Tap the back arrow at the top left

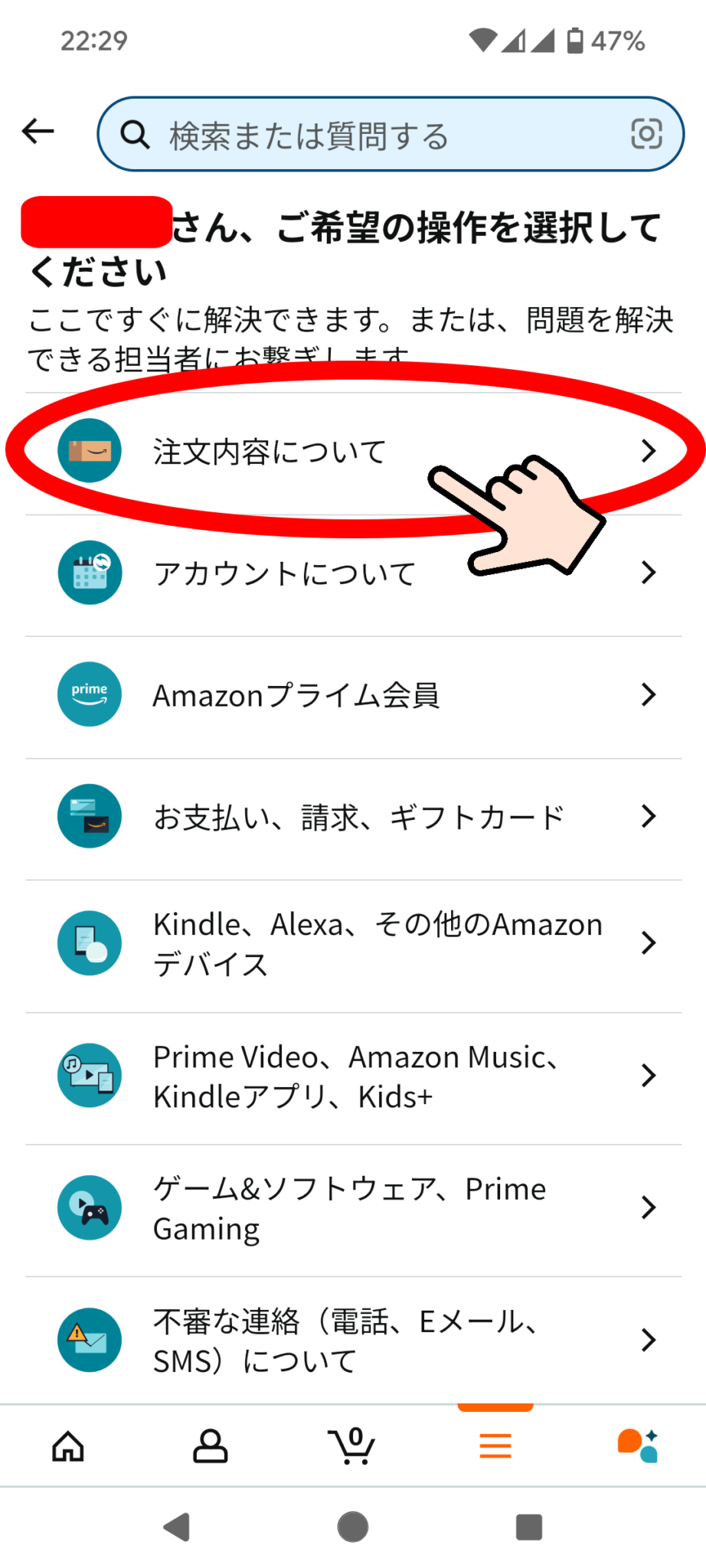[38, 131]
